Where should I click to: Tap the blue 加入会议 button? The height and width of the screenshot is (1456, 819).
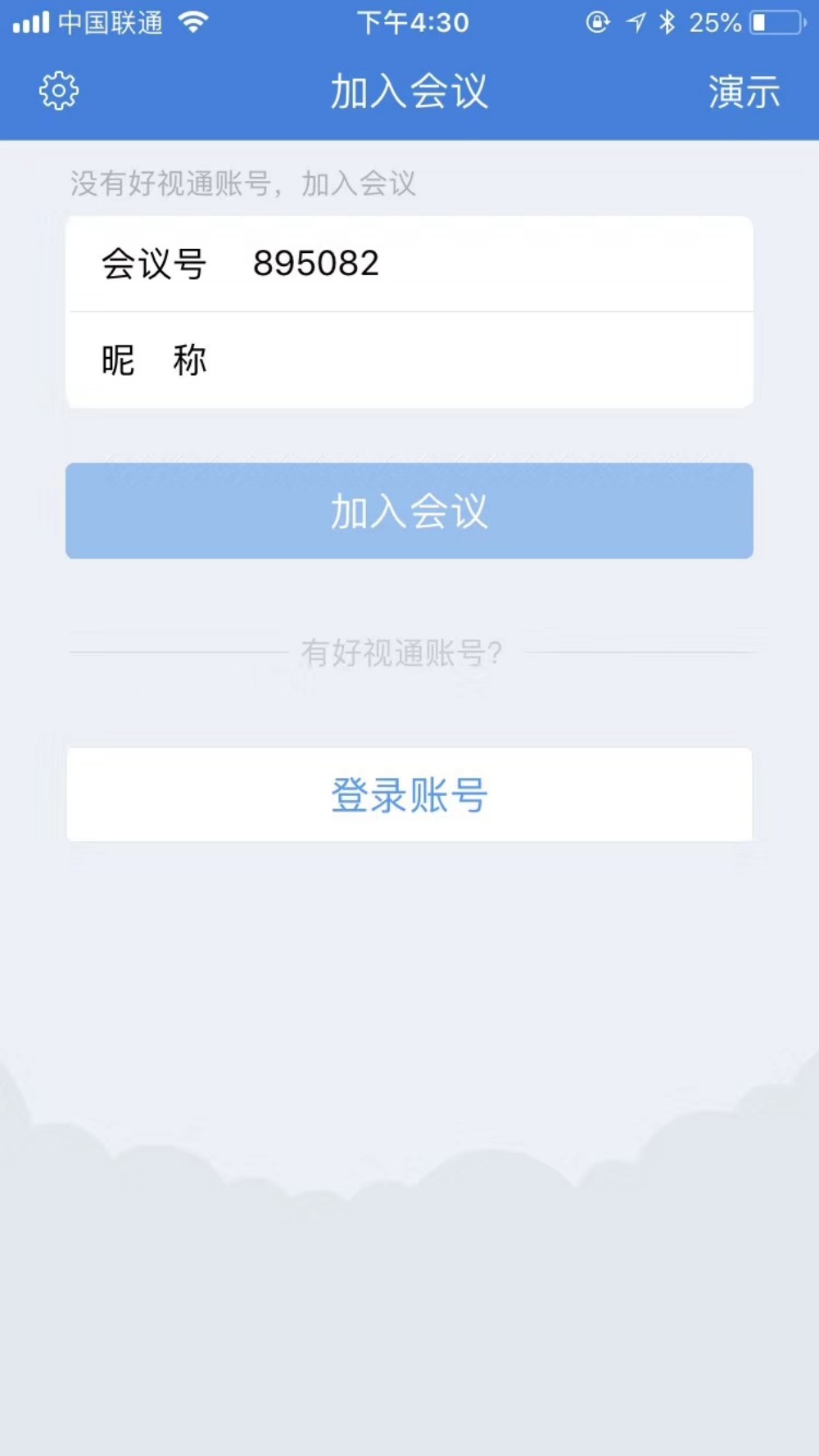(x=409, y=511)
